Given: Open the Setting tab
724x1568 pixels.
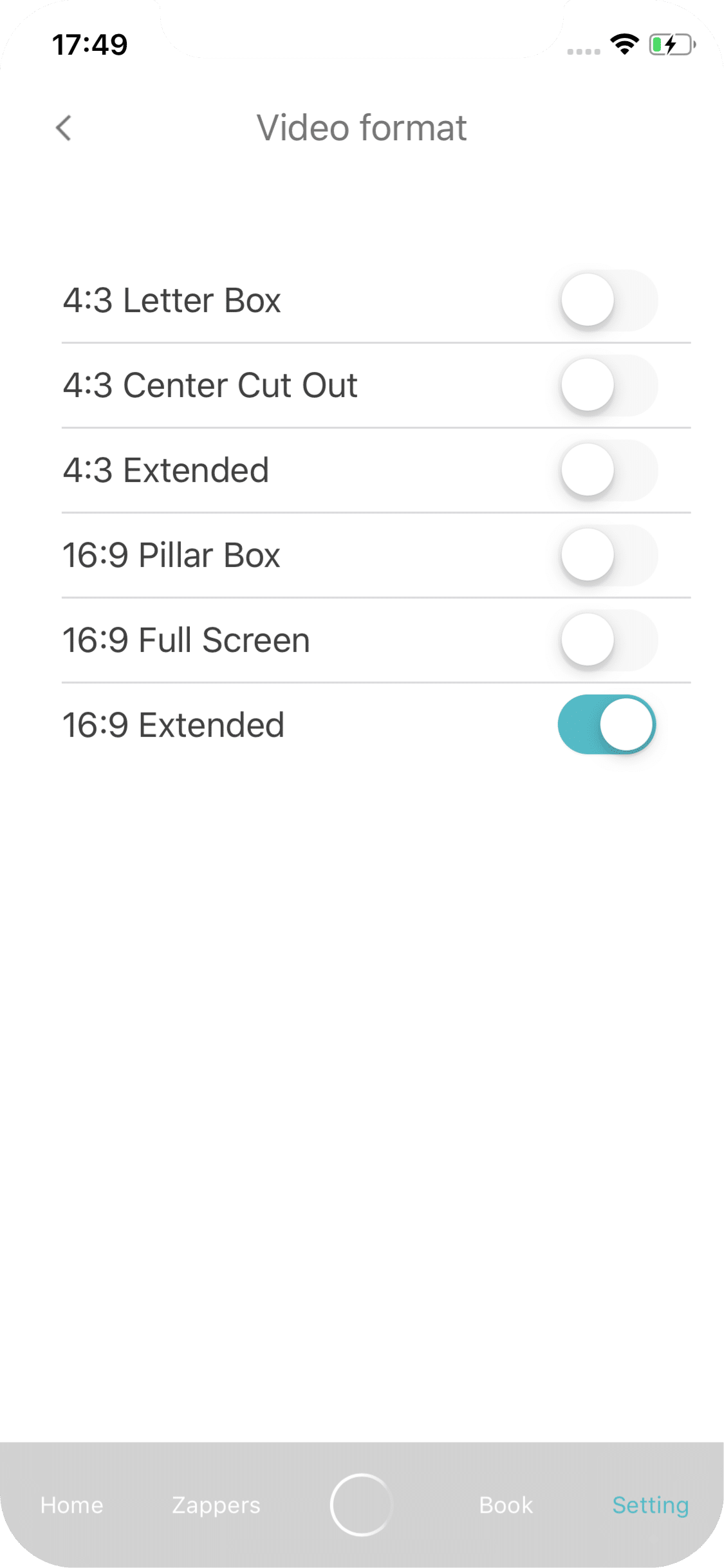Looking at the screenshot, I should click(x=651, y=1506).
